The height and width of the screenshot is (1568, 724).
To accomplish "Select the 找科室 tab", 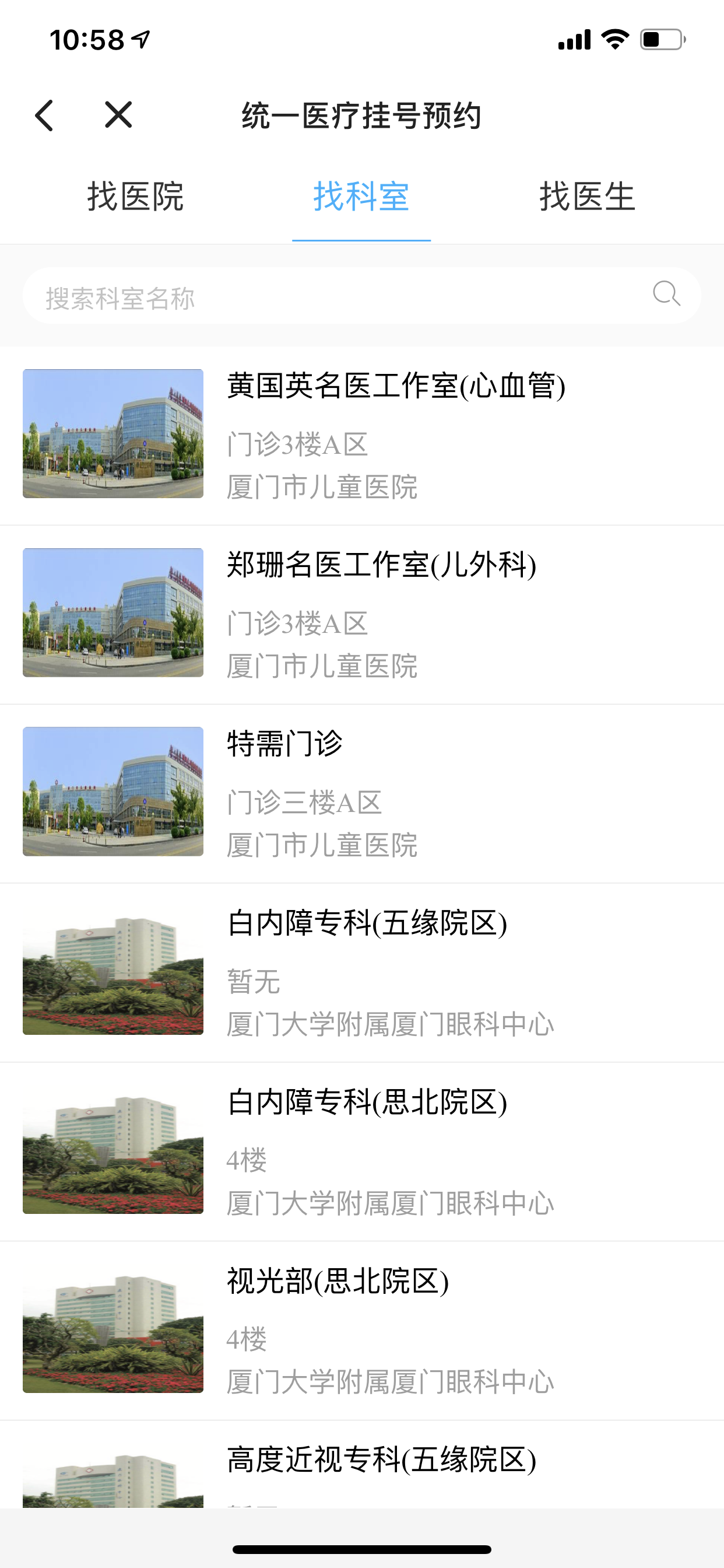I will (x=361, y=197).
